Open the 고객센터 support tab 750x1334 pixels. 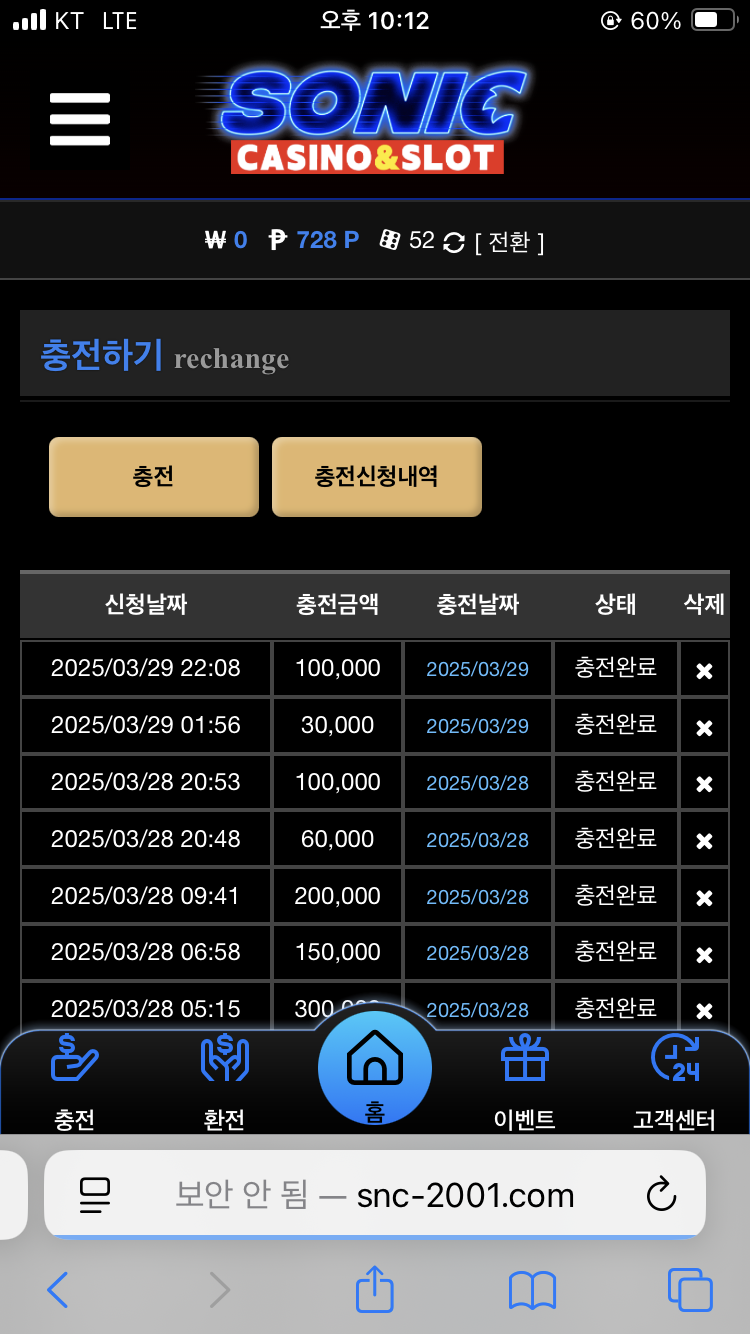point(675,1082)
